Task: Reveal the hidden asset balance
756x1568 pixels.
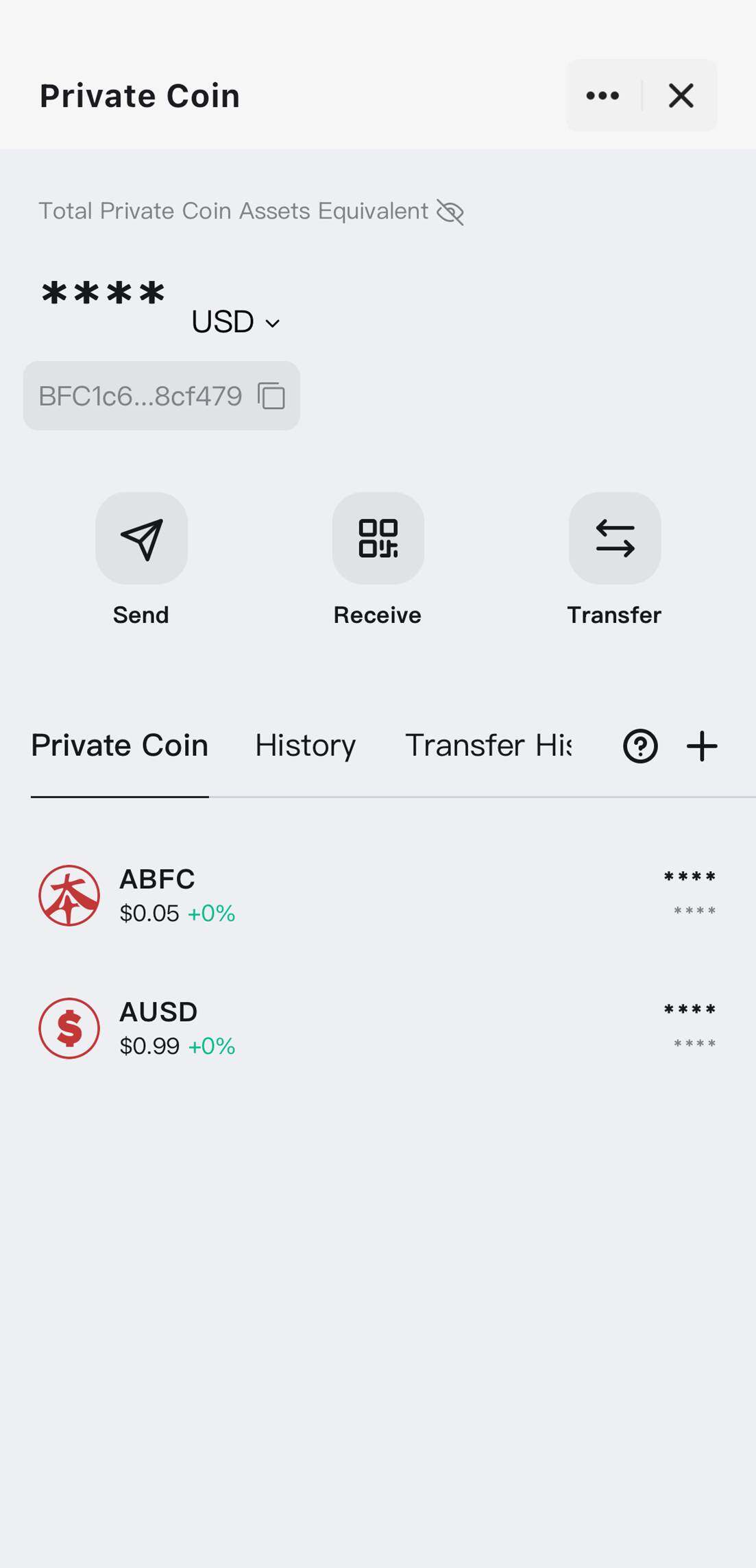Action: pyautogui.click(x=450, y=212)
